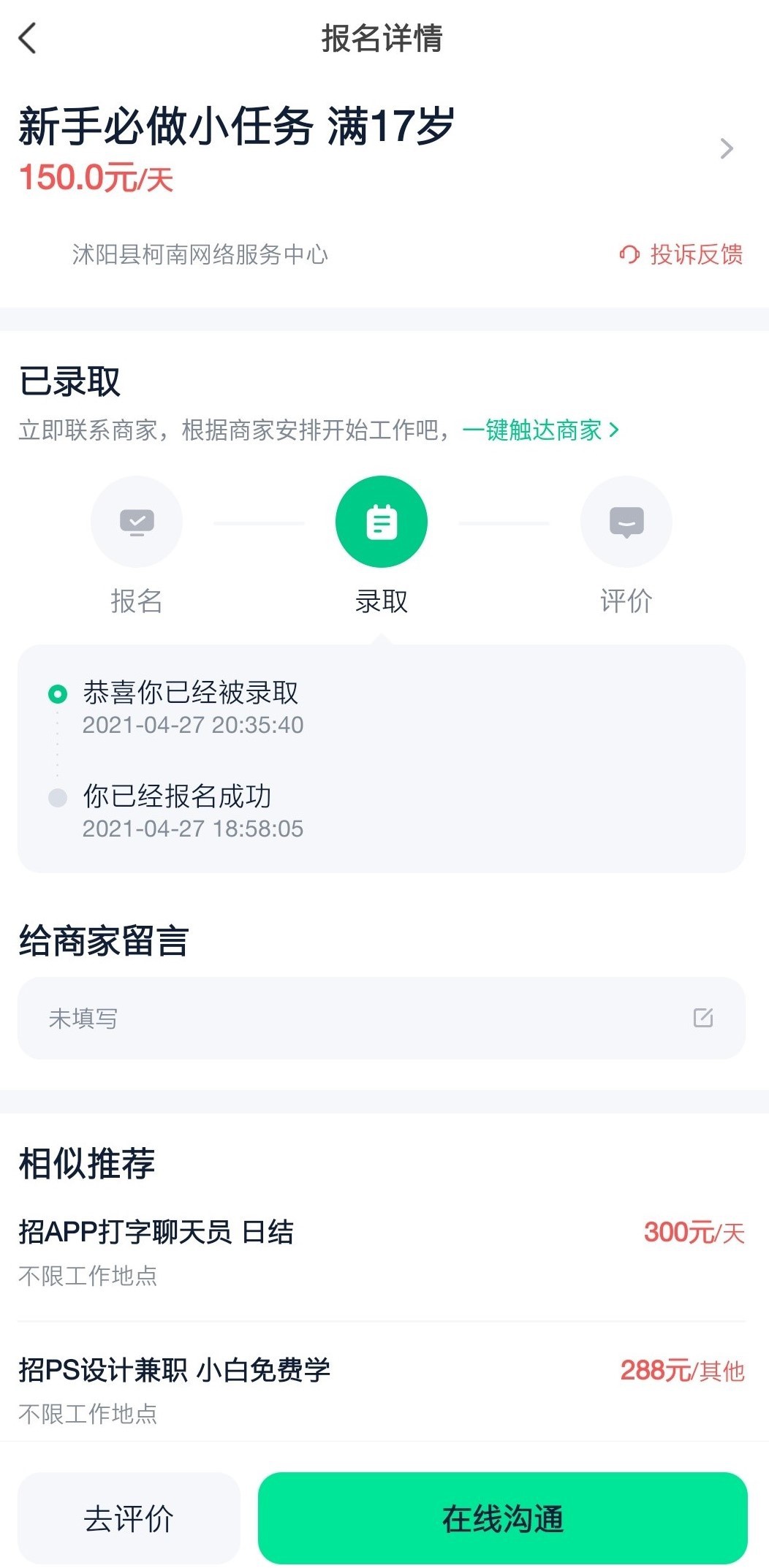Open 招APP打字聊天员 日结 recommendation
The height and width of the screenshot is (1568, 769).
click(x=382, y=1252)
